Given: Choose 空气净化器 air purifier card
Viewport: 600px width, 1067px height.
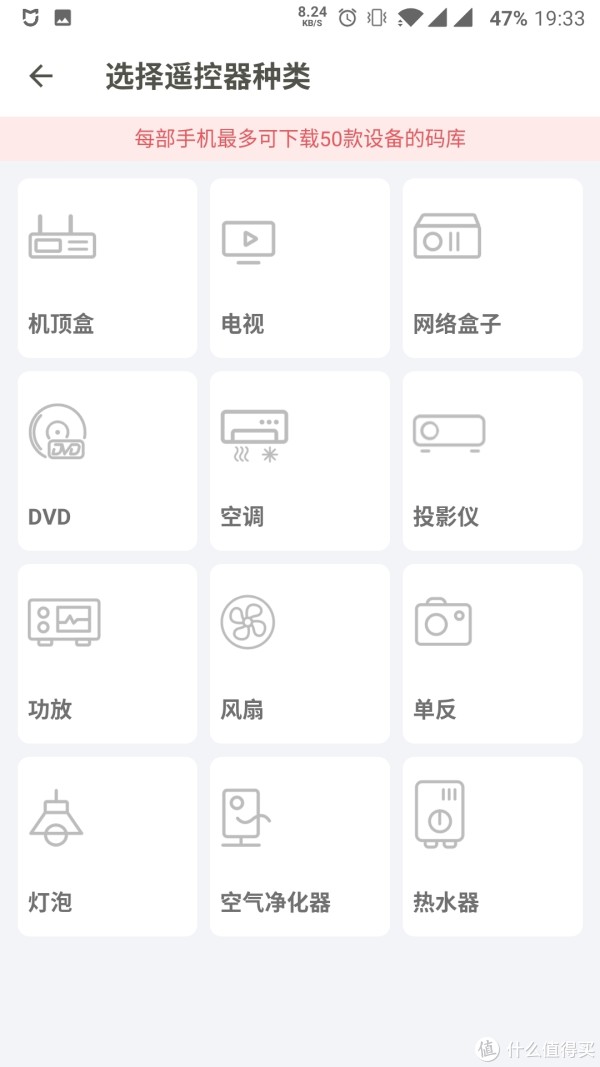Looking at the screenshot, I should [300, 847].
